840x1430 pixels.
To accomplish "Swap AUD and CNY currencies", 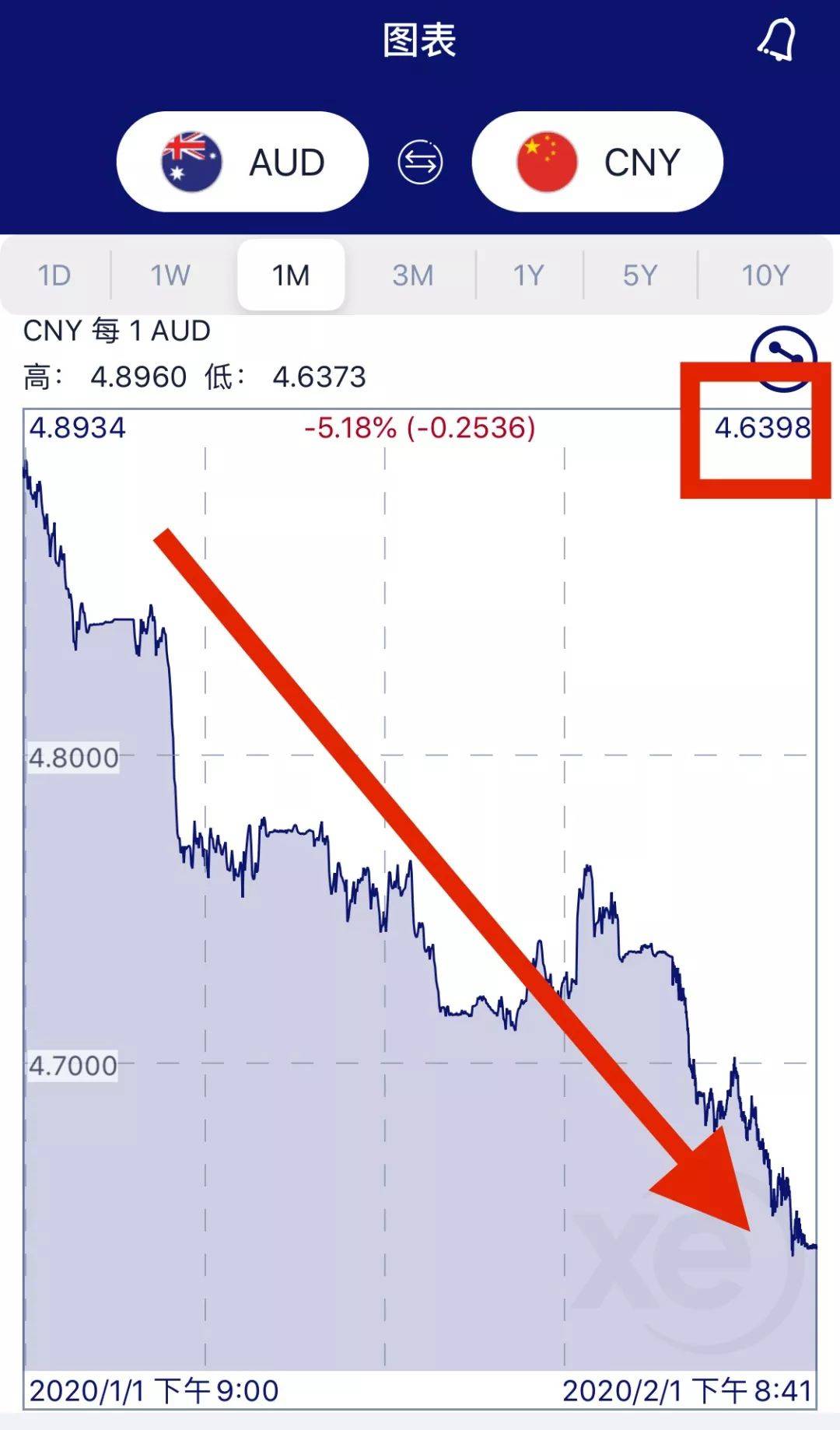I will click(420, 162).
